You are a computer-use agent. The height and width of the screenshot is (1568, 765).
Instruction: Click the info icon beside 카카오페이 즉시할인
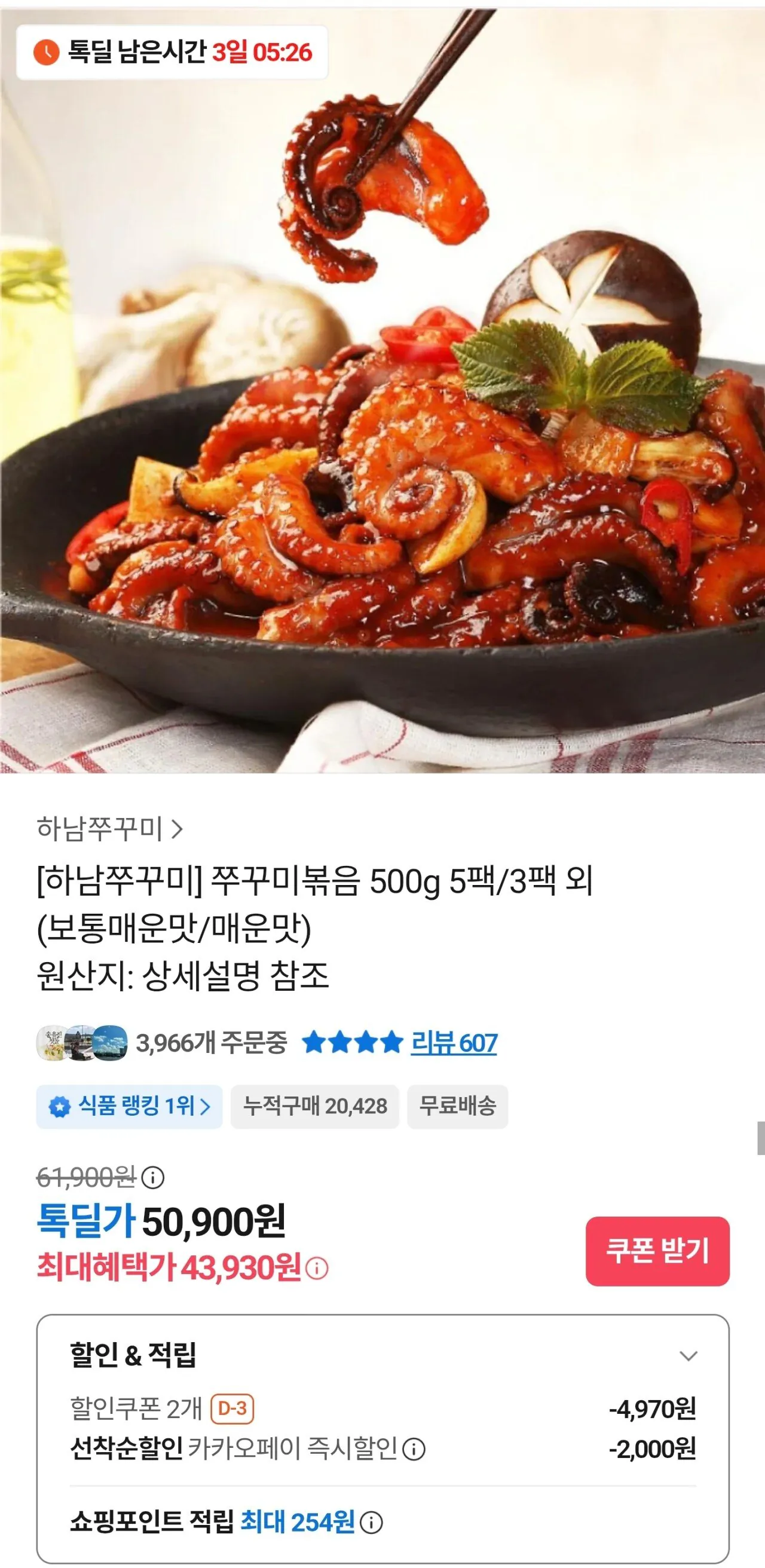[x=415, y=1447]
